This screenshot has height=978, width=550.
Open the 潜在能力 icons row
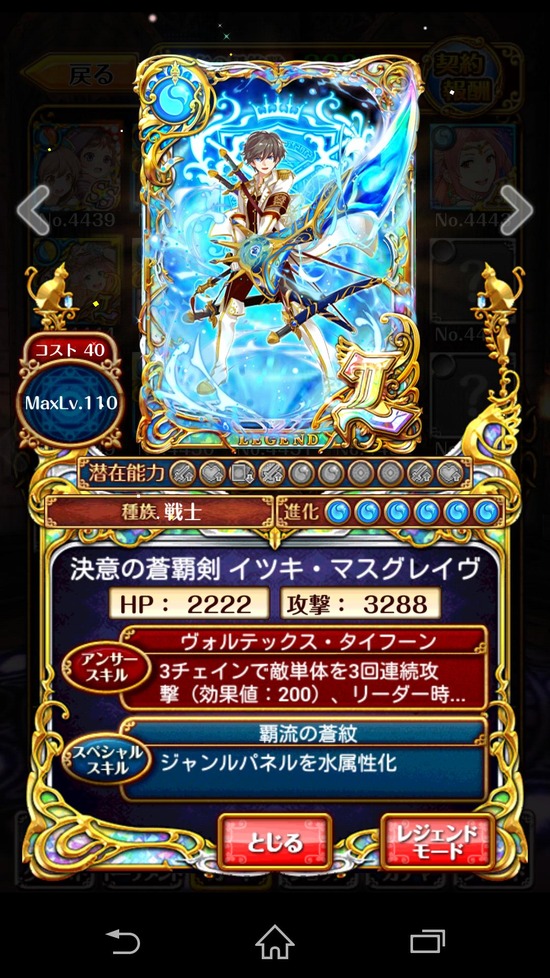(275, 473)
